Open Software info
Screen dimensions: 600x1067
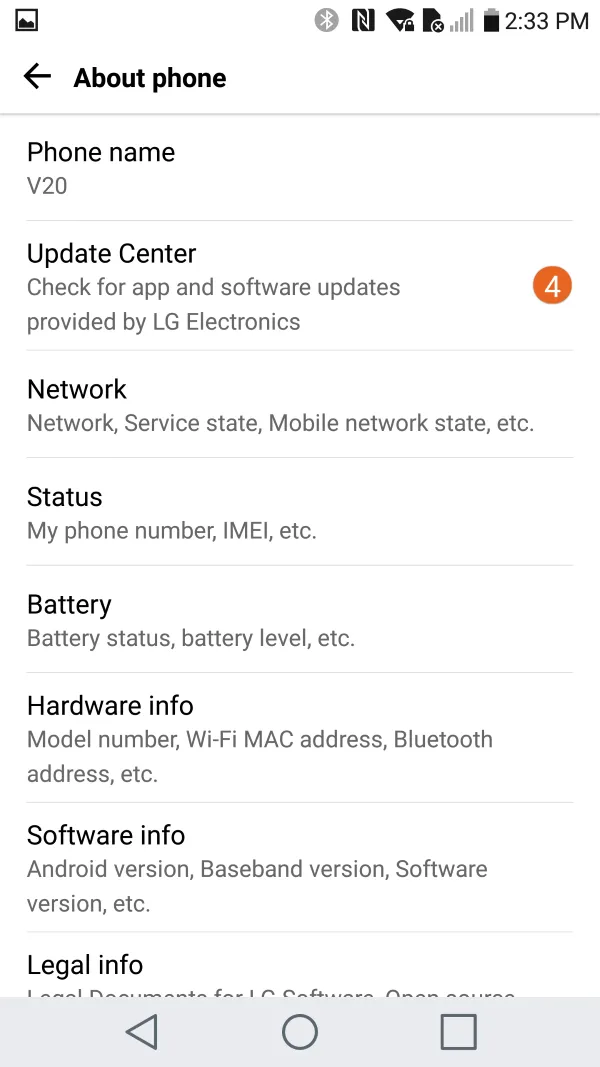[300, 868]
